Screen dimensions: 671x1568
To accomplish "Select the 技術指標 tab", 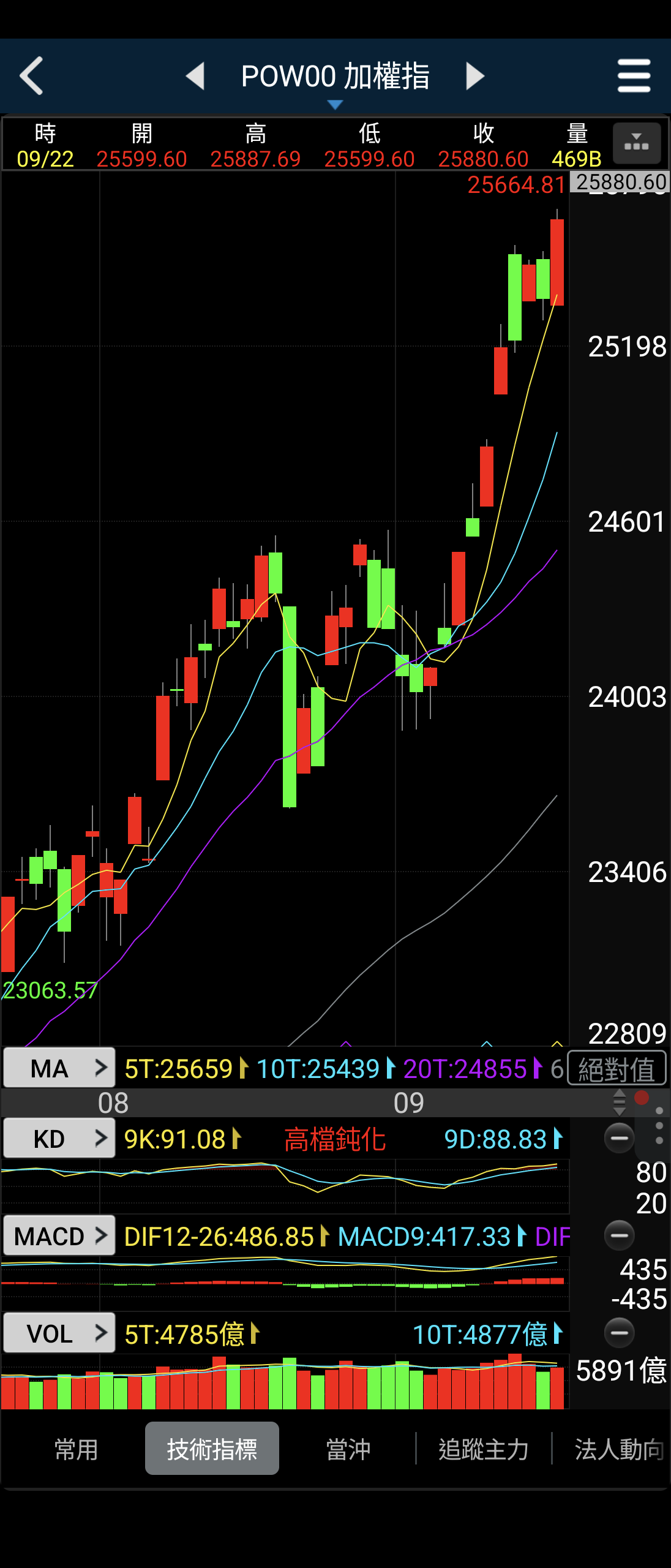I will pyautogui.click(x=212, y=1449).
